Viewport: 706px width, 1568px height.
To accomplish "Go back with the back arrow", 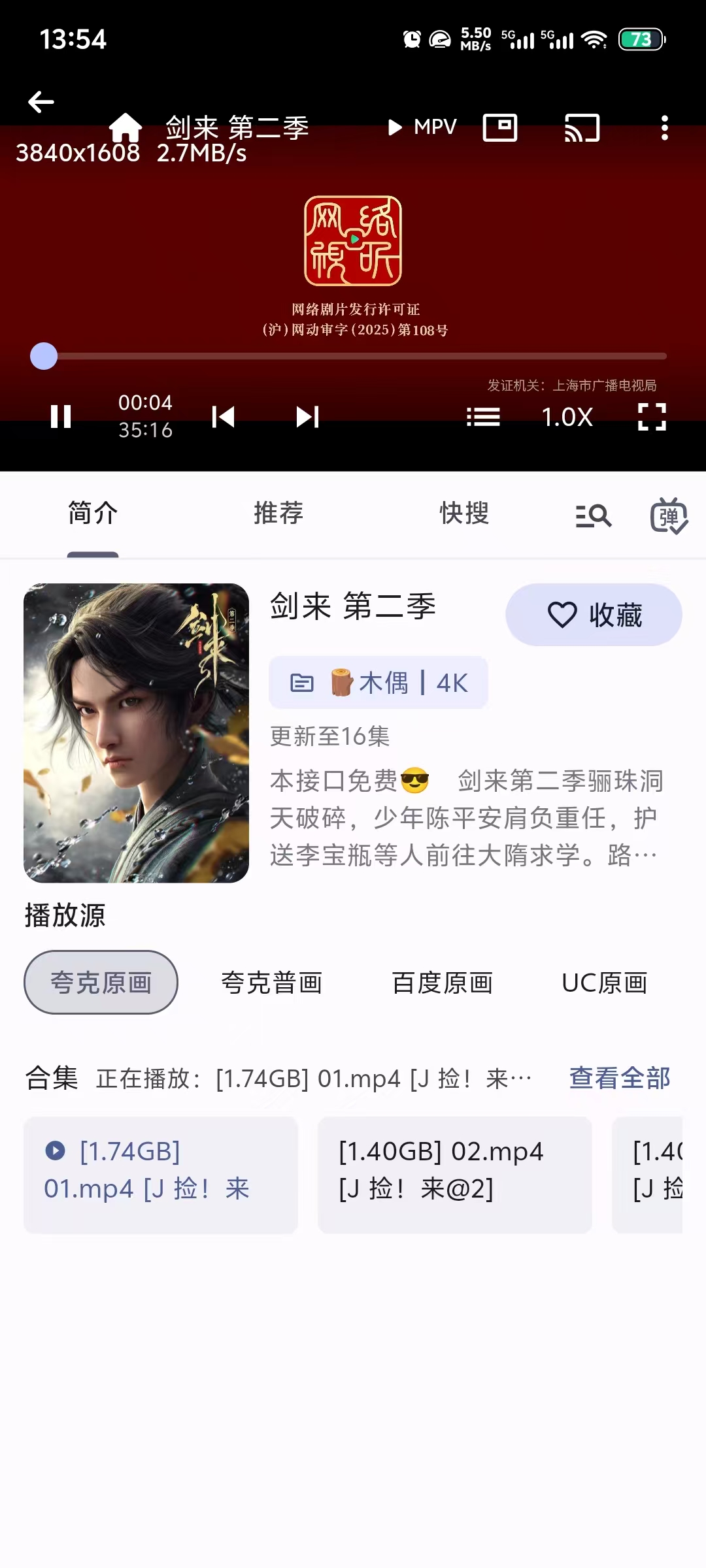I will click(41, 101).
